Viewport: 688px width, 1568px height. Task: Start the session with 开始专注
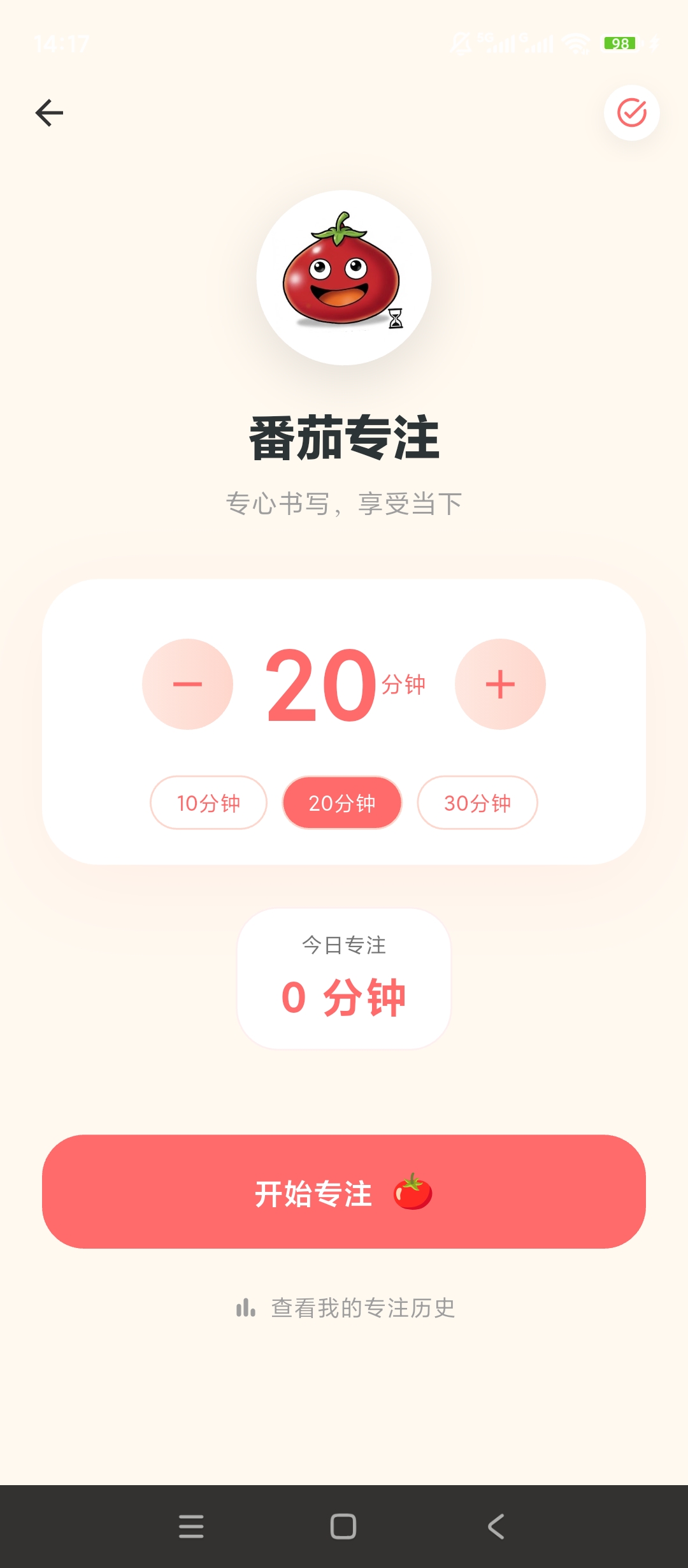click(x=344, y=1191)
